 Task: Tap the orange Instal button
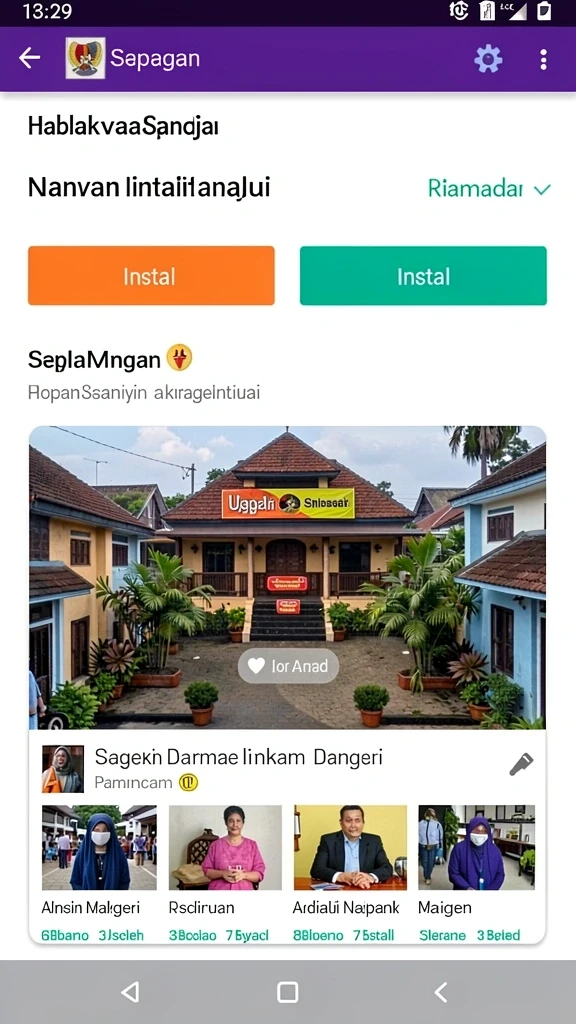151,276
